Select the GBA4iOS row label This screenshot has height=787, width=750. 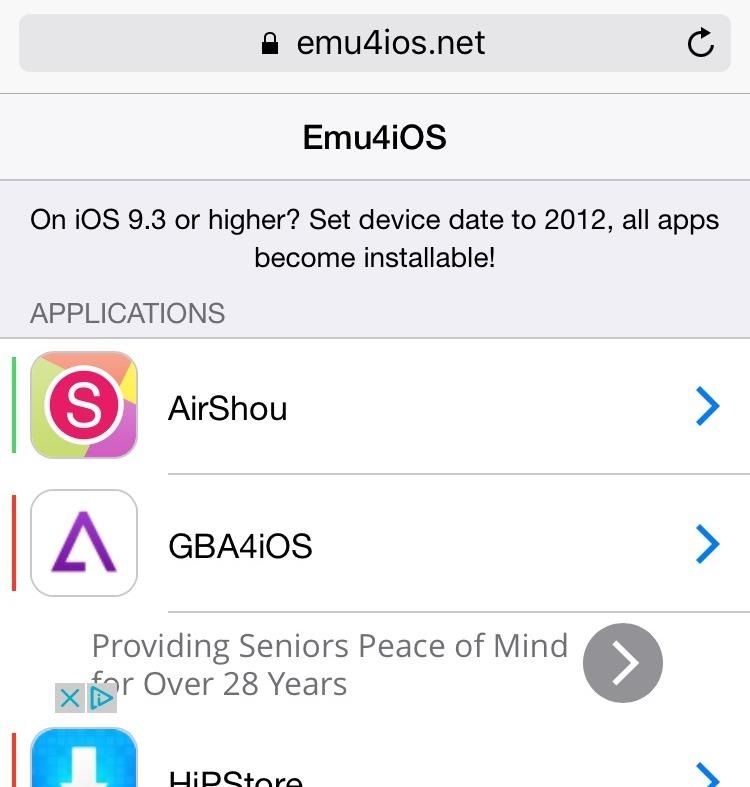(240, 544)
